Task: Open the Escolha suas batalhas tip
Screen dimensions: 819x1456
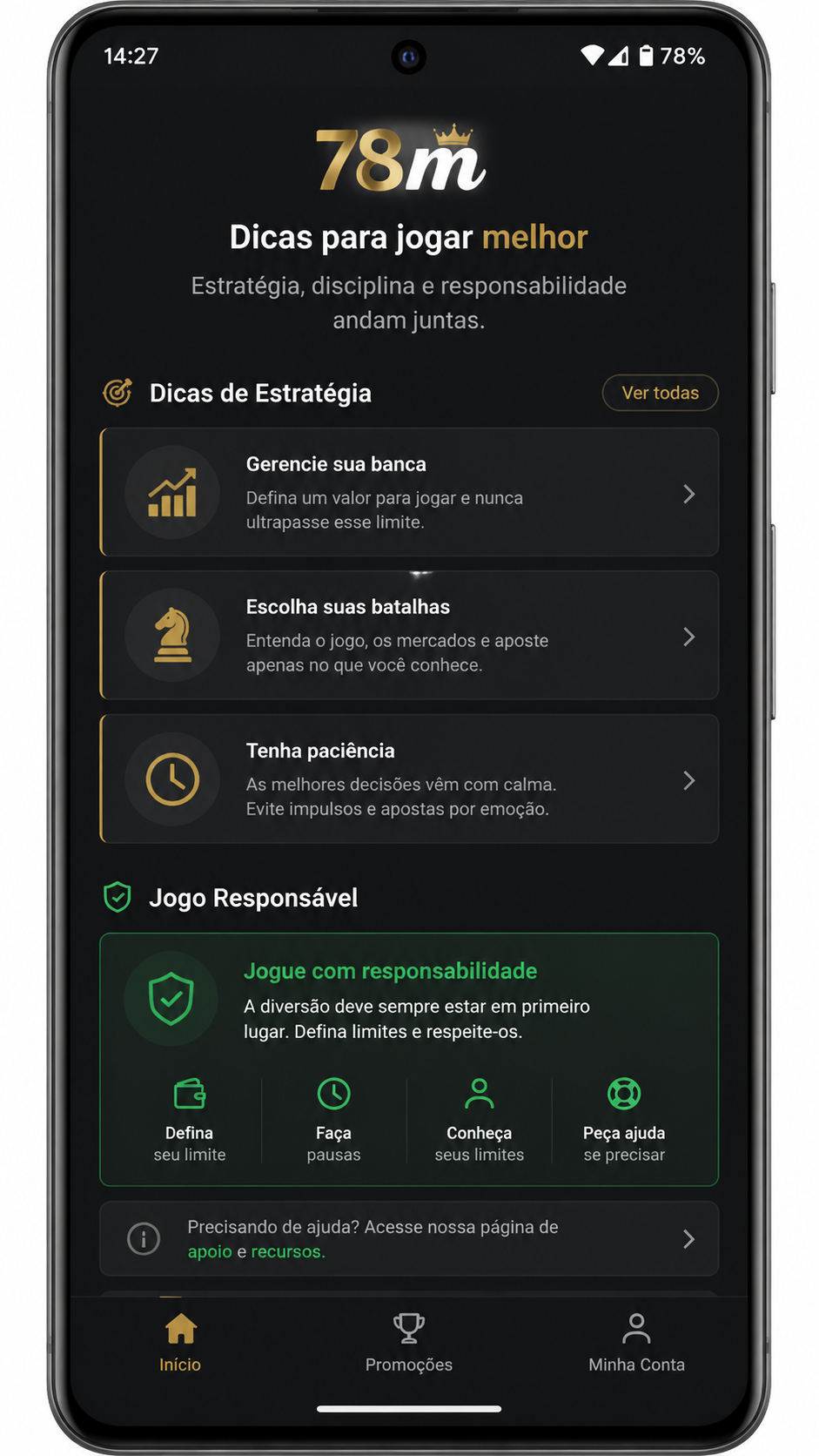Action: (x=409, y=636)
